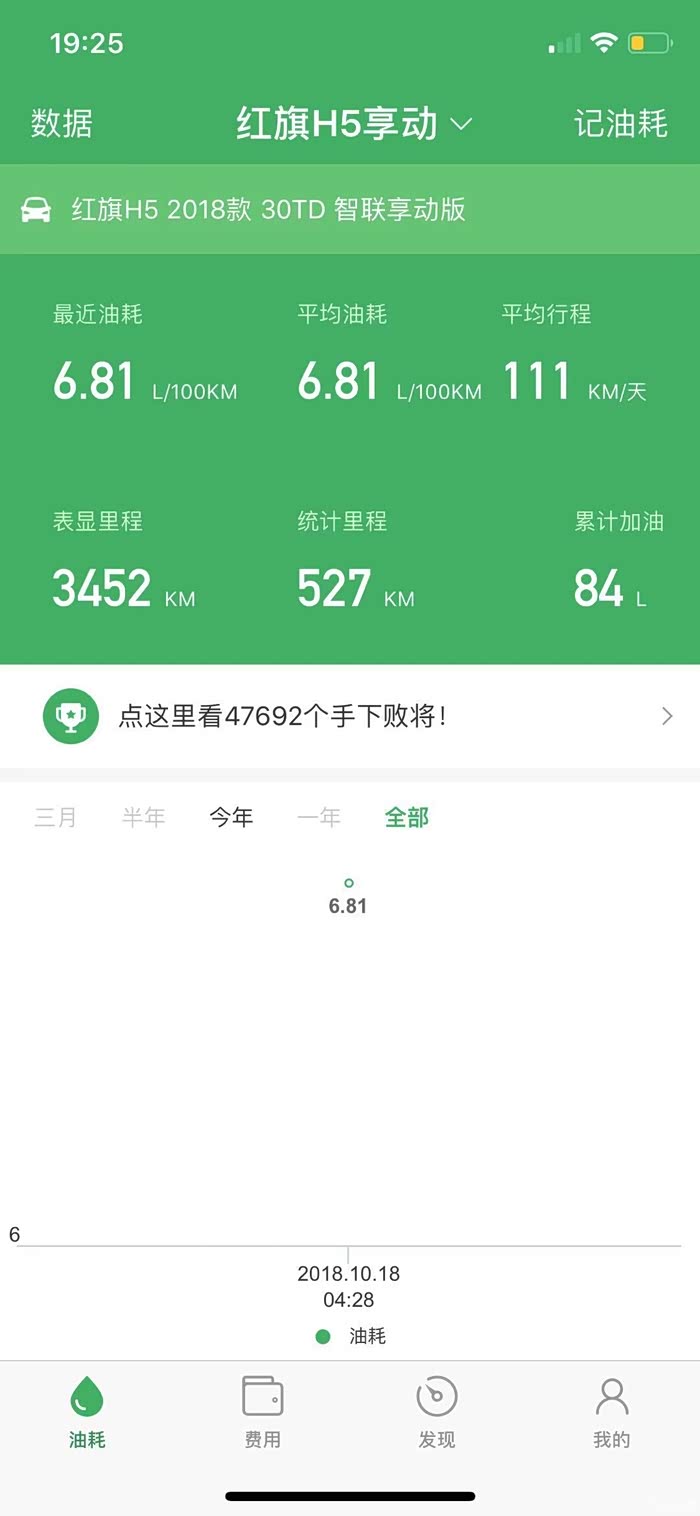700x1516 pixels.
Task: Open the 红旗H5 2018款 car details banner
Action: 350,209
